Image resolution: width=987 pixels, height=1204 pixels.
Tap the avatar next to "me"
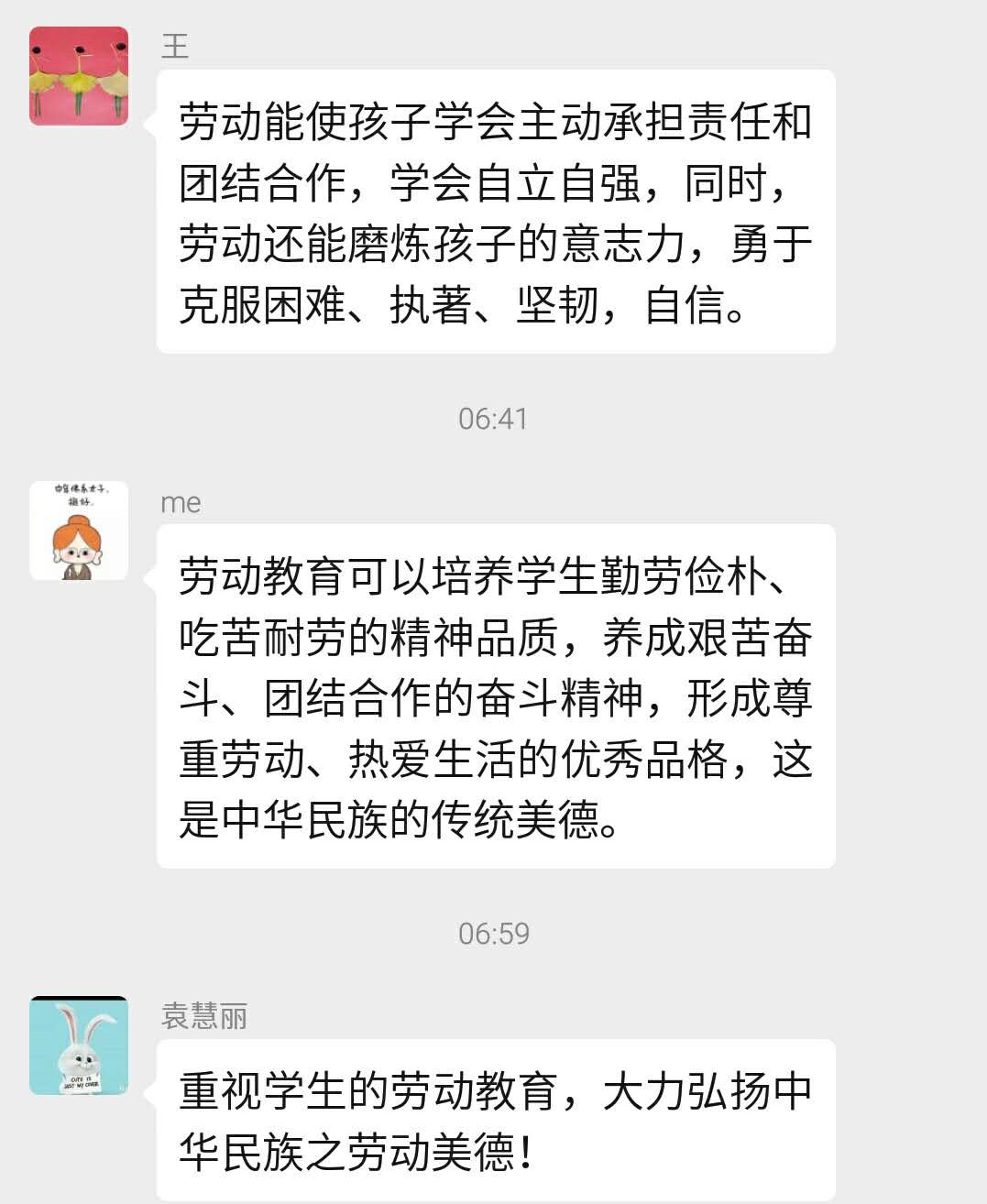click(79, 531)
